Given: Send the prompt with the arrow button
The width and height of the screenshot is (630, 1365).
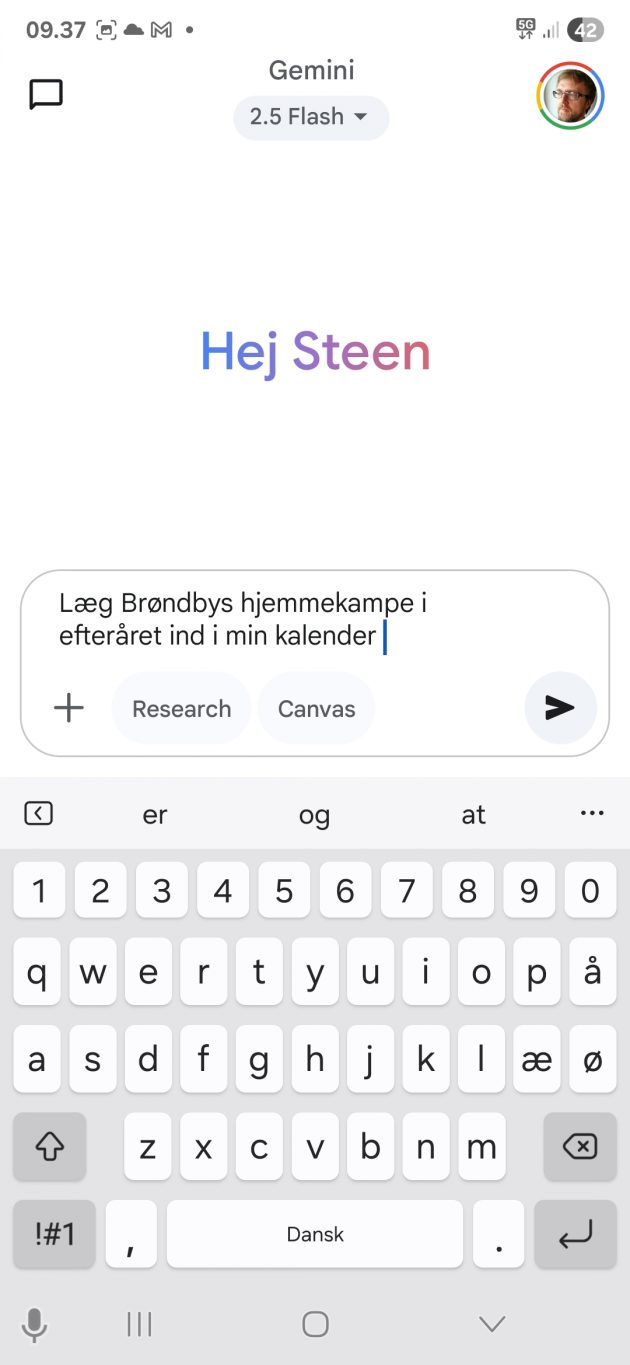Looking at the screenshot, I should (x=560, y=708).
